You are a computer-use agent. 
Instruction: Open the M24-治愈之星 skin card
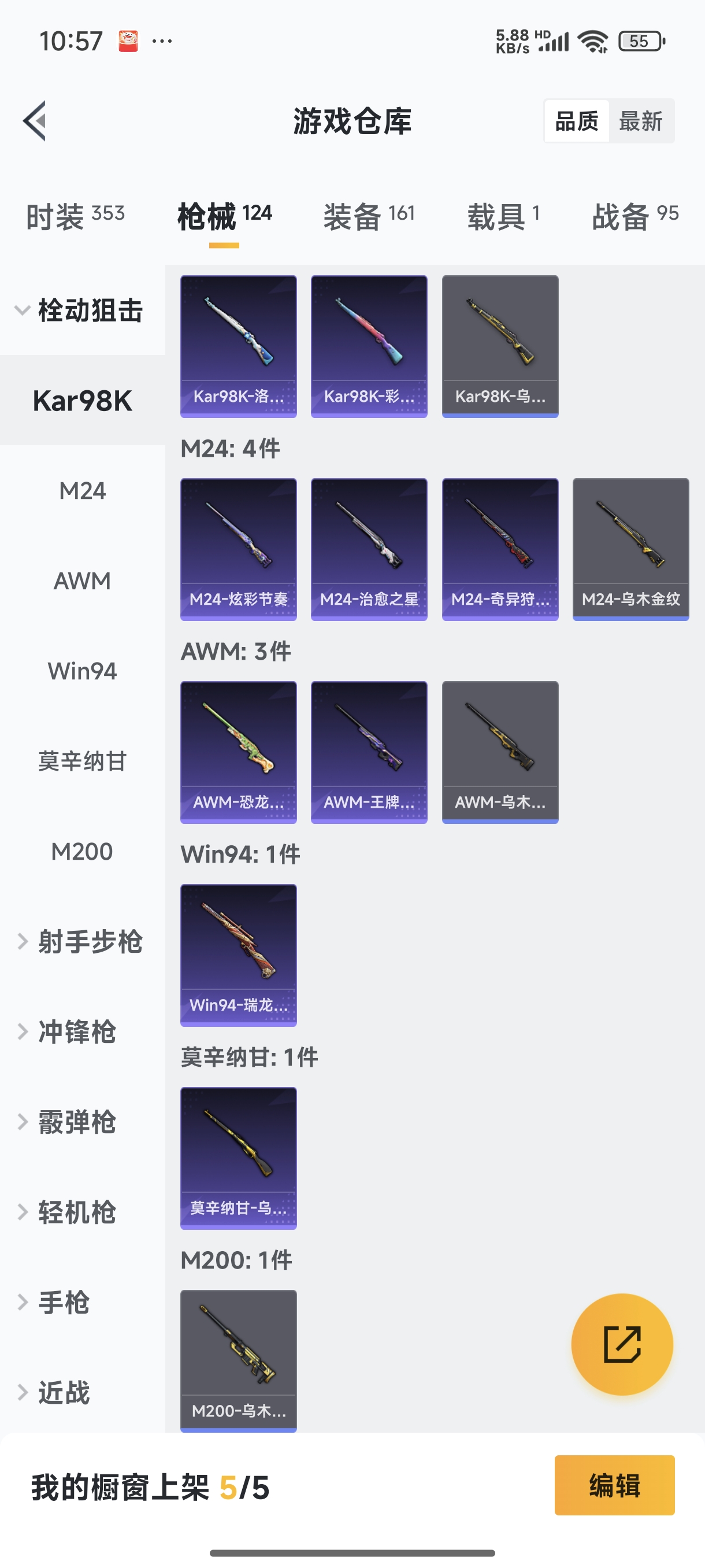point(369,549)
